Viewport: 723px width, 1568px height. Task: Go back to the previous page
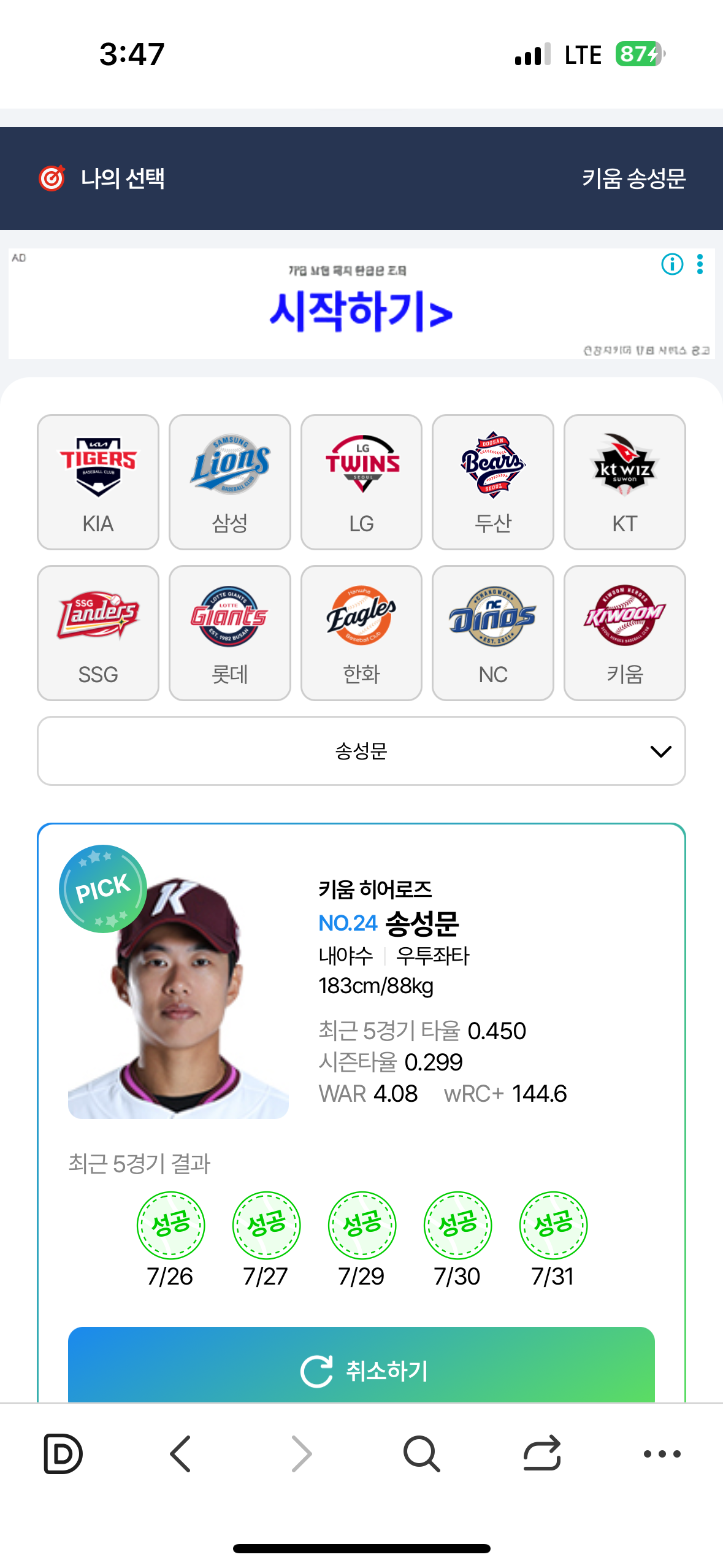click(180, 1453)
